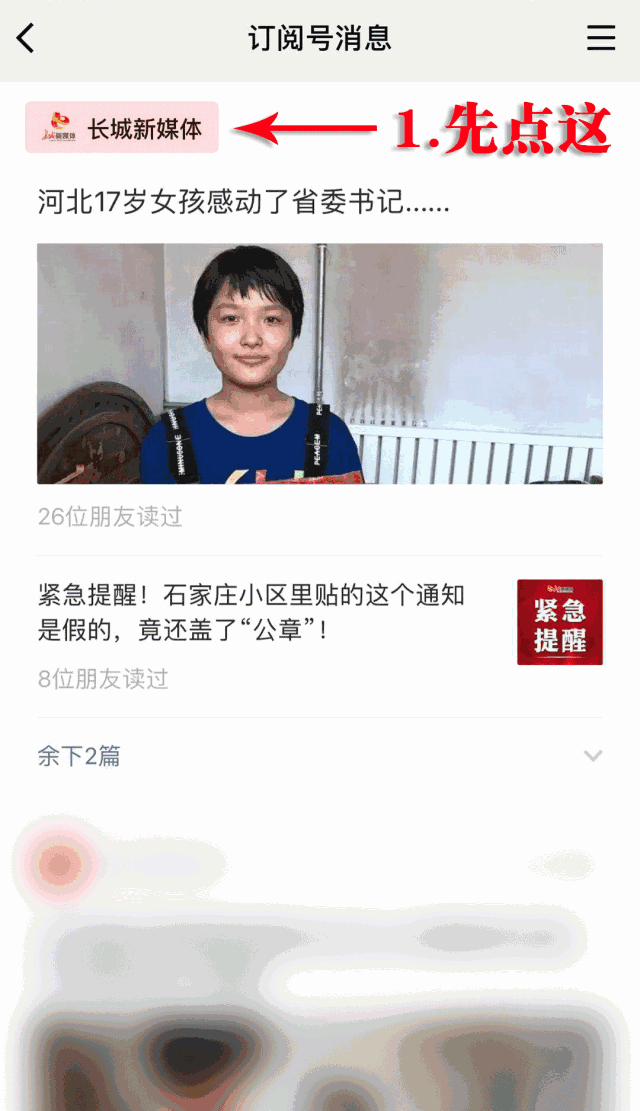The width and height of the screenshot is (640, 1111).
Task: Open the 紧急提醒 石家庄小区 article
Action: point(252,613)
